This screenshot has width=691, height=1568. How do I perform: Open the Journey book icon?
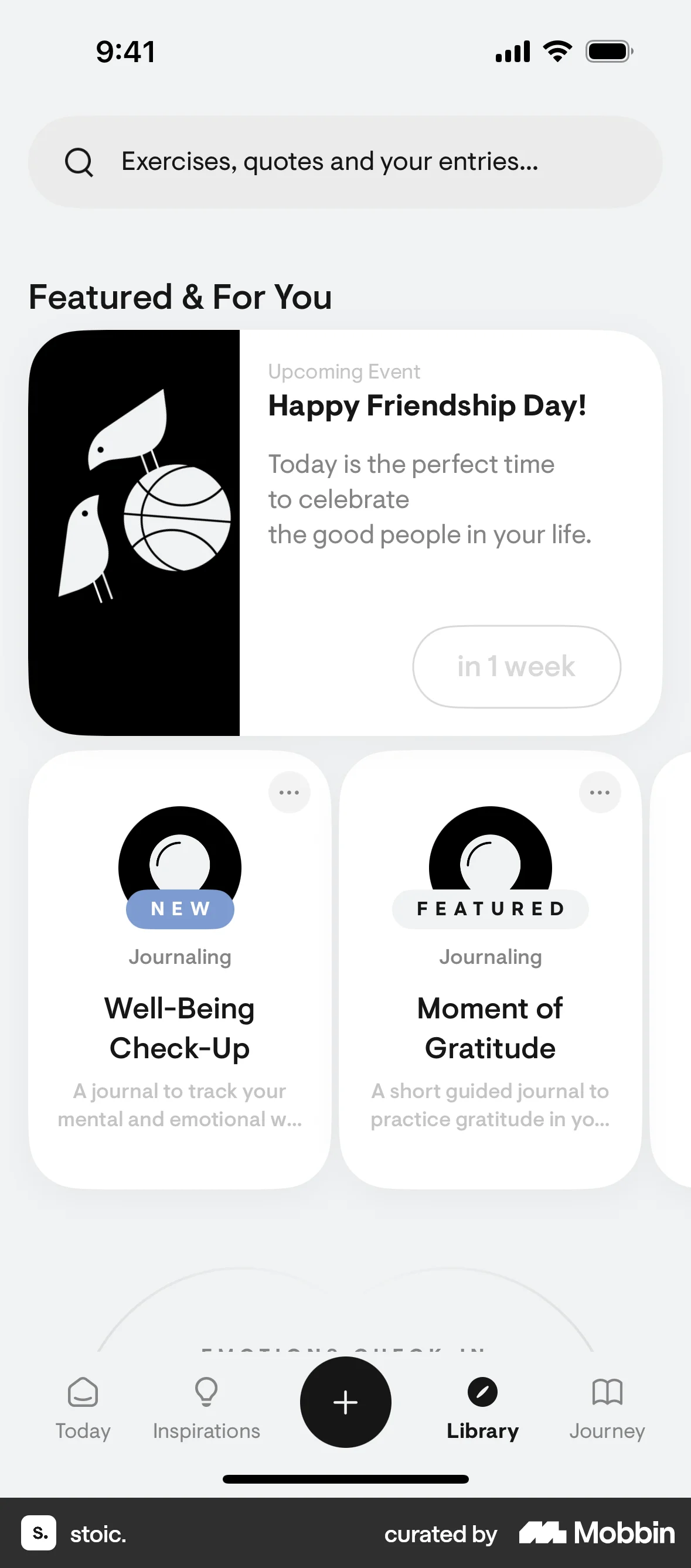point(607,1393)
